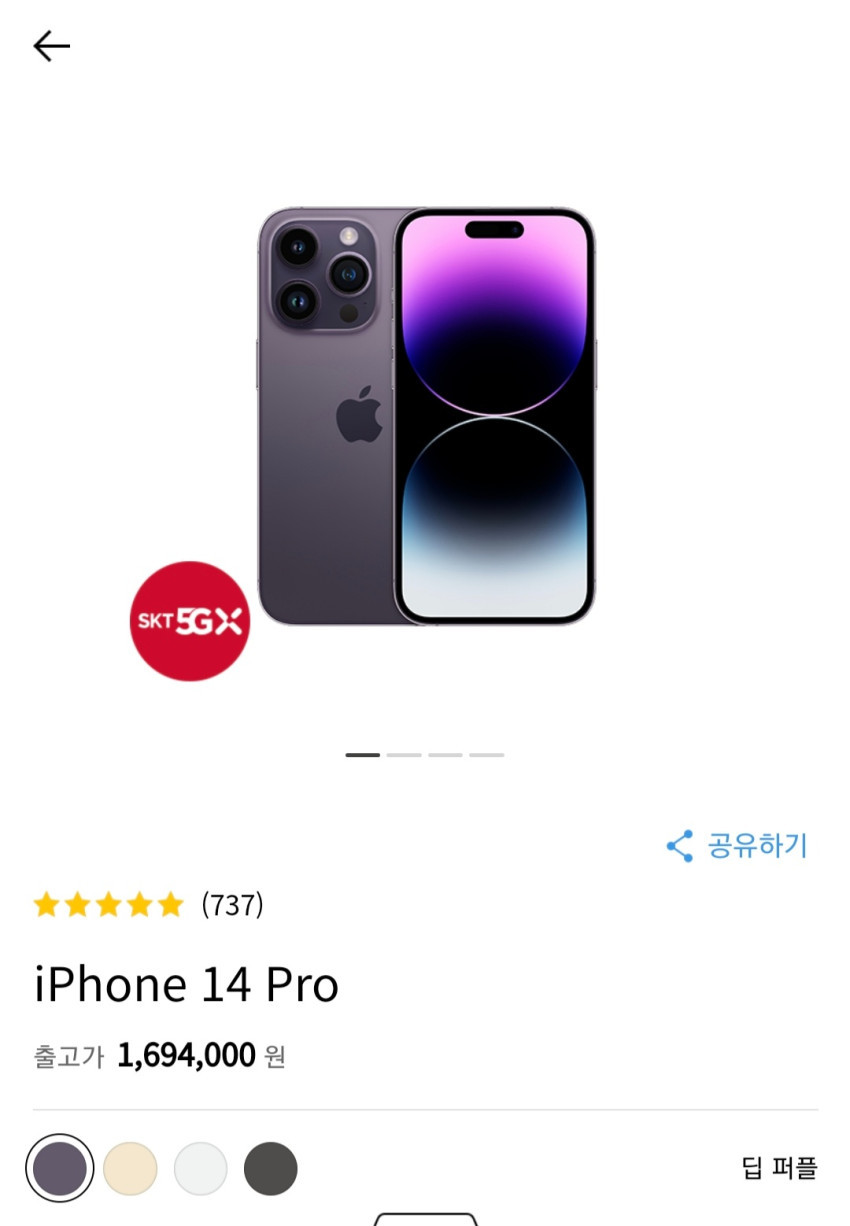Select the deep purple color swatch
The height and width of the screenshot is (1226, 850).
(x=60, y=1168)
